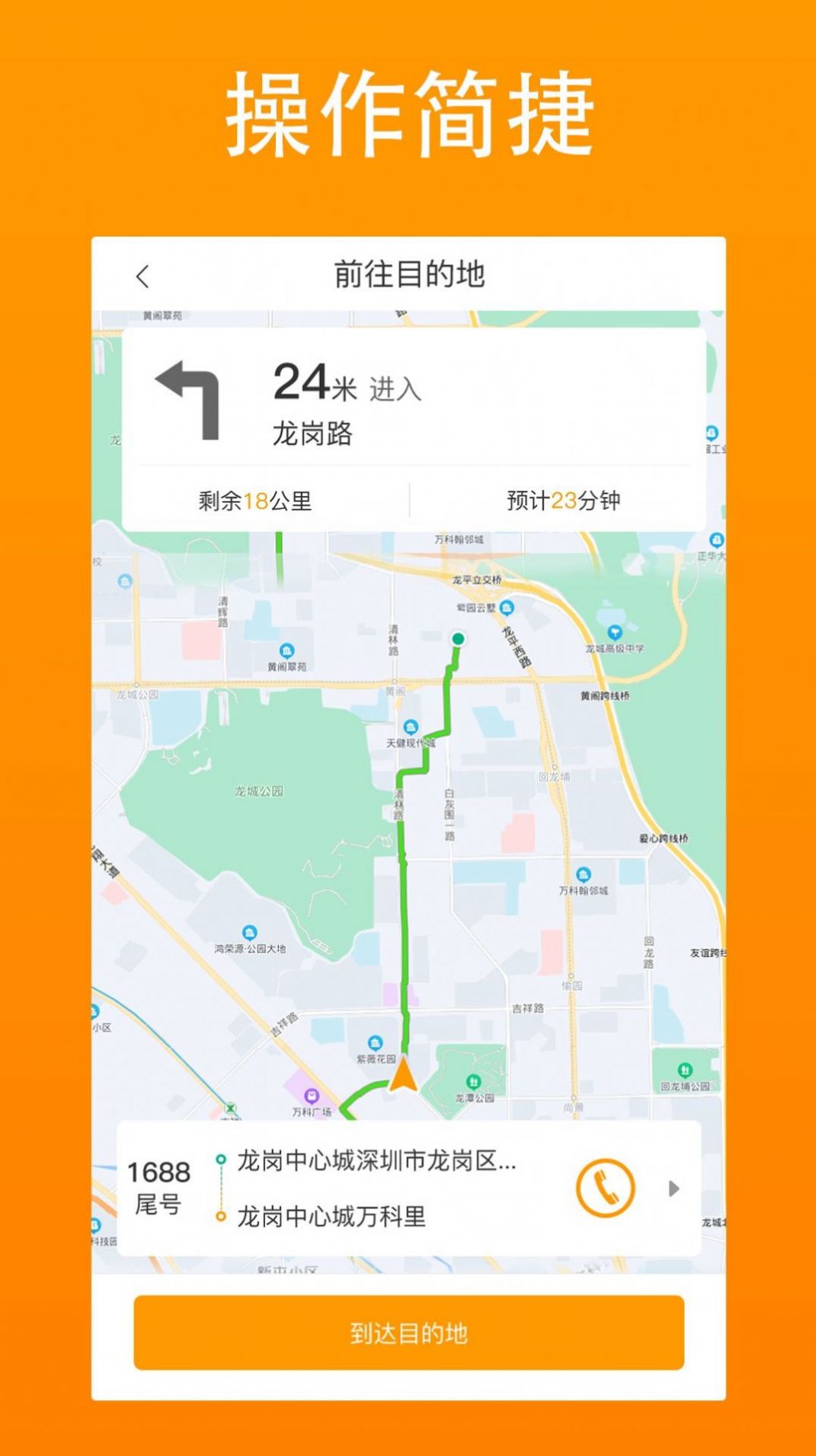Click the 龙潭公园 green park marker
Viewport: 816px width, 1456px height.
[472, 1080]
